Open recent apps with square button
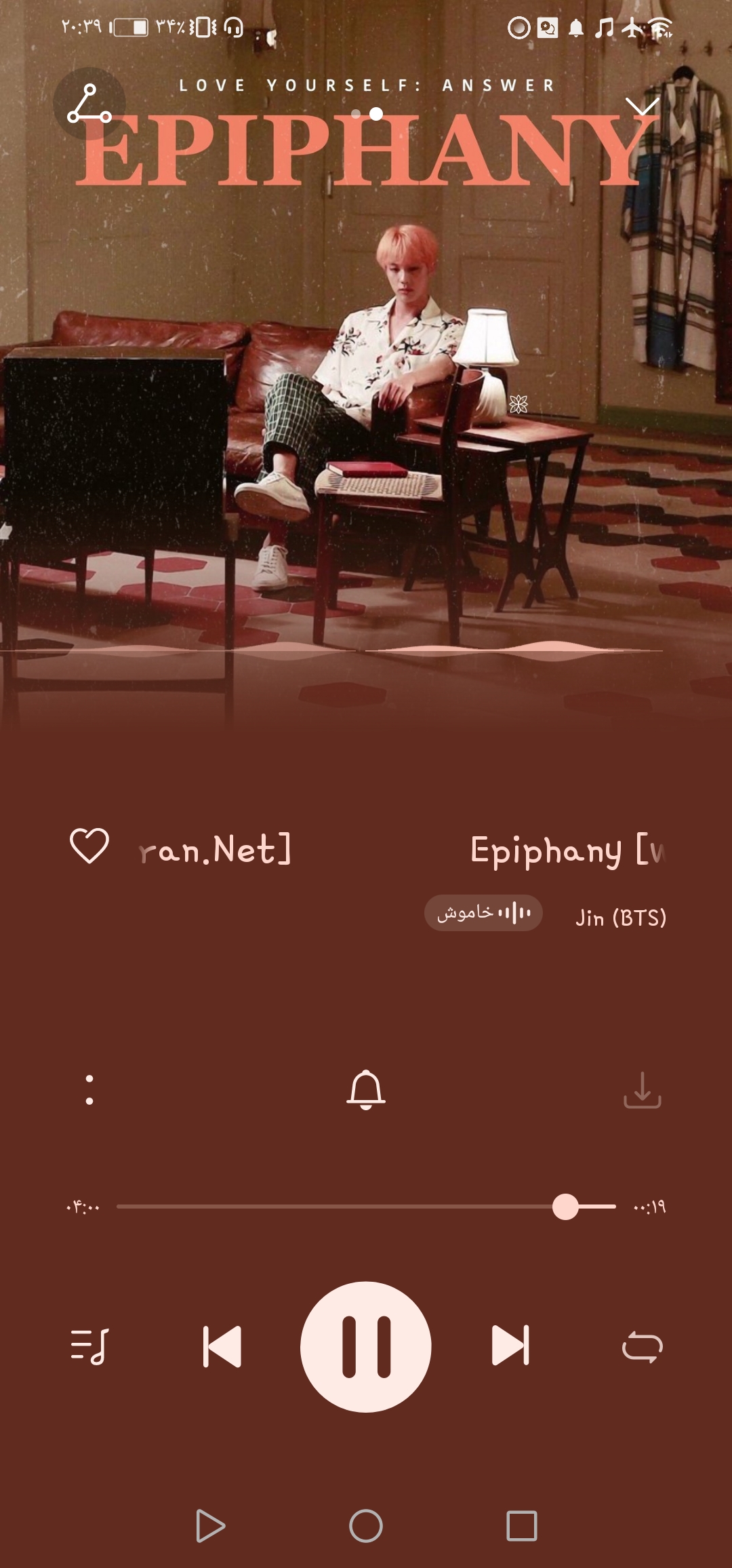 [x=522, y=1527]
